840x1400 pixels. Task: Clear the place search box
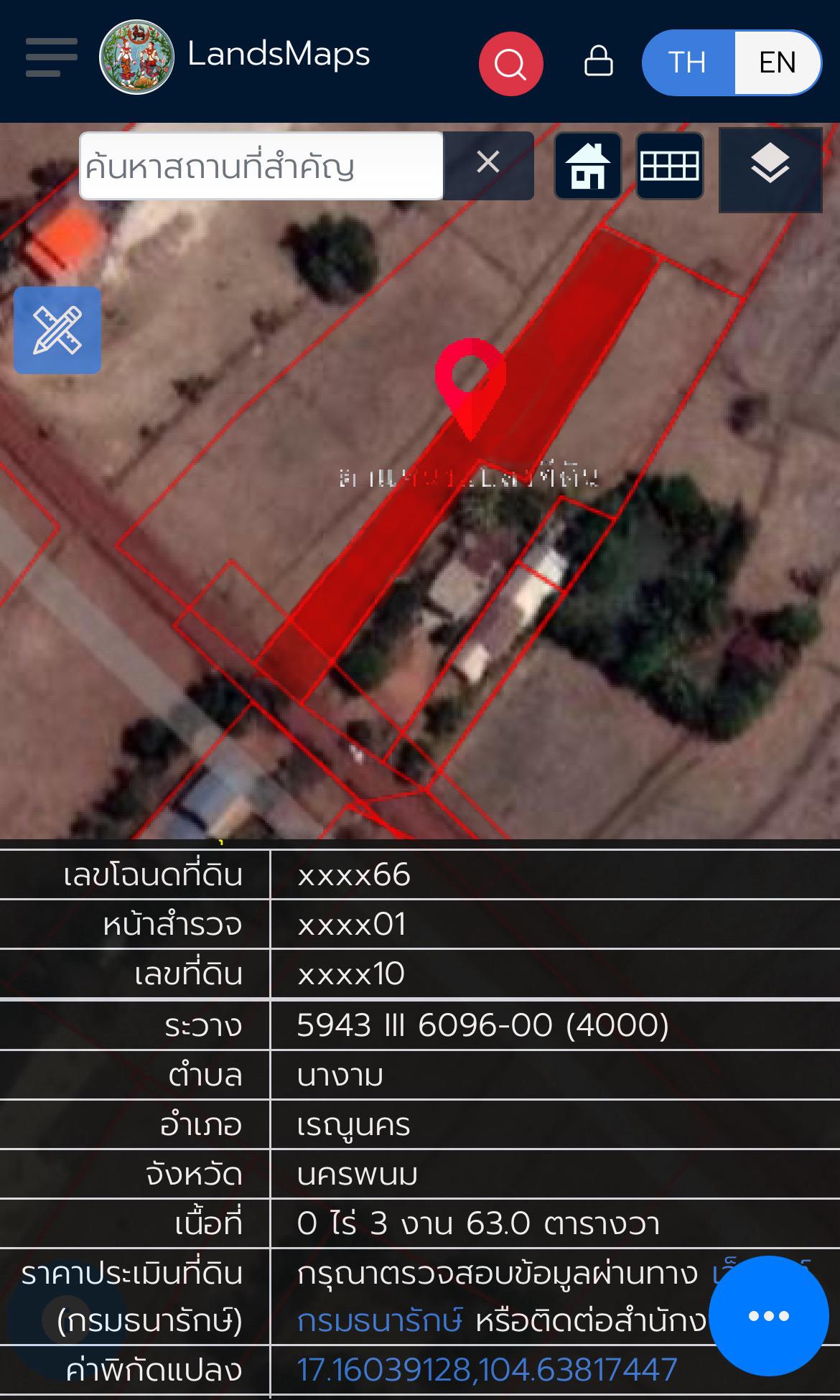(488, 163)
